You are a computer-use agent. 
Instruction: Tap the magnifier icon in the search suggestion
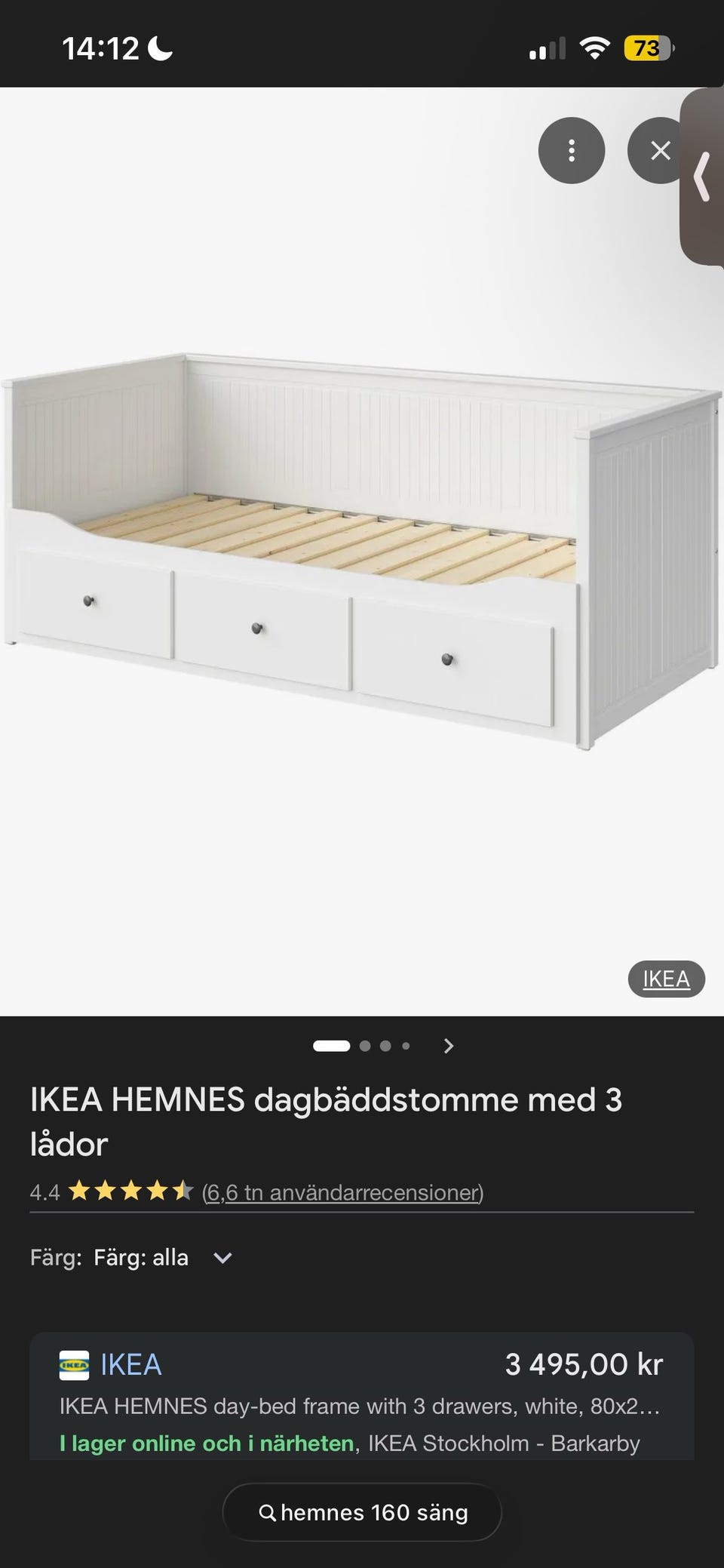click(269, 1511)
